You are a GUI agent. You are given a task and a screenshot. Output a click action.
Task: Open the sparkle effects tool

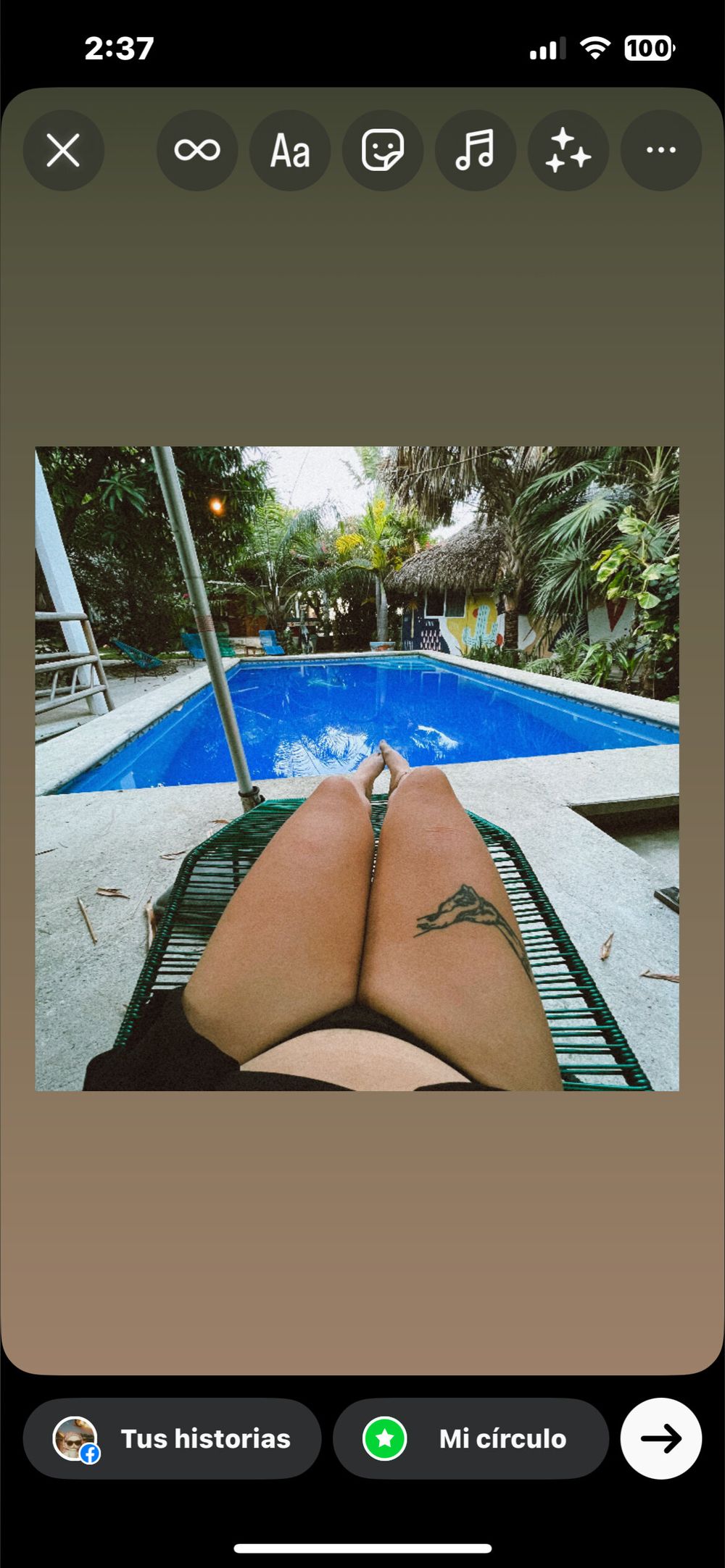point(568,151)
